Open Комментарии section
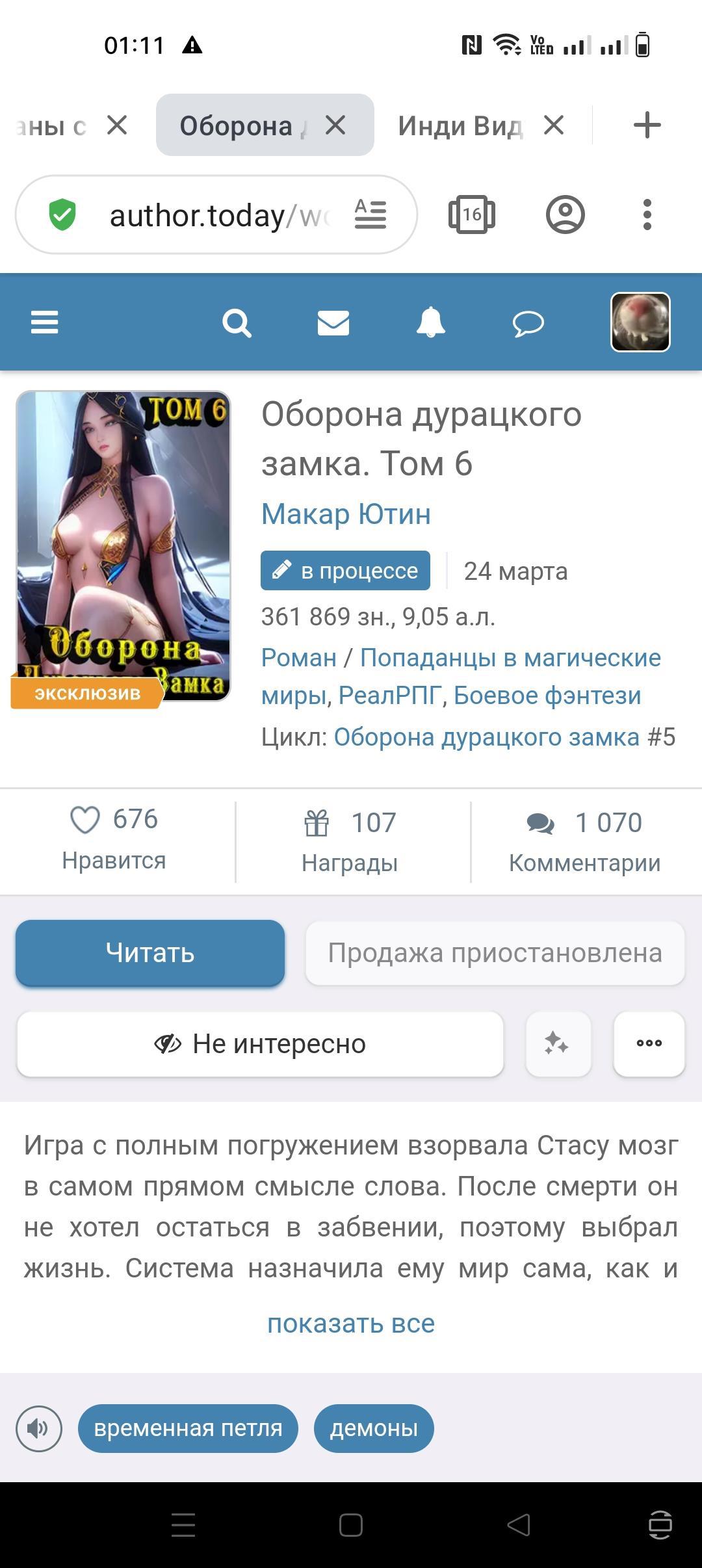 (584, 842)
